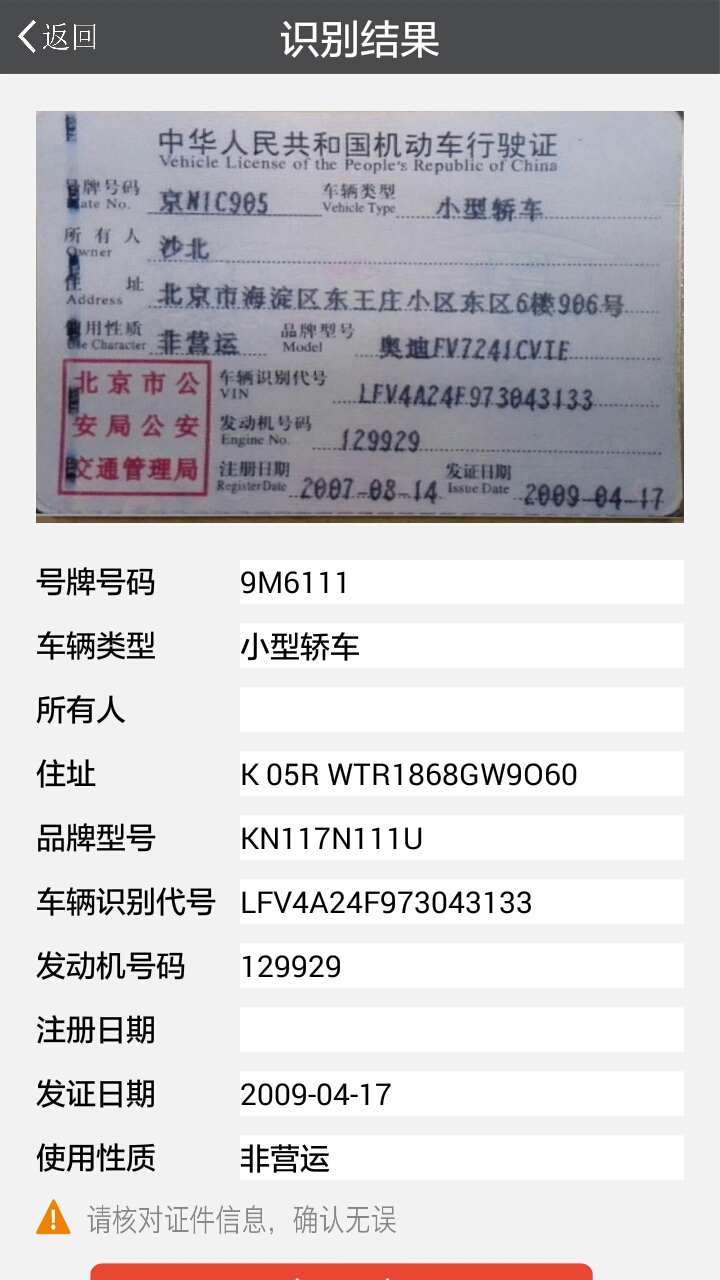This screenshot has width=720, height=1280.
Task: Edit the 号牌号码 field showing 9M6111
Action: 461,582
